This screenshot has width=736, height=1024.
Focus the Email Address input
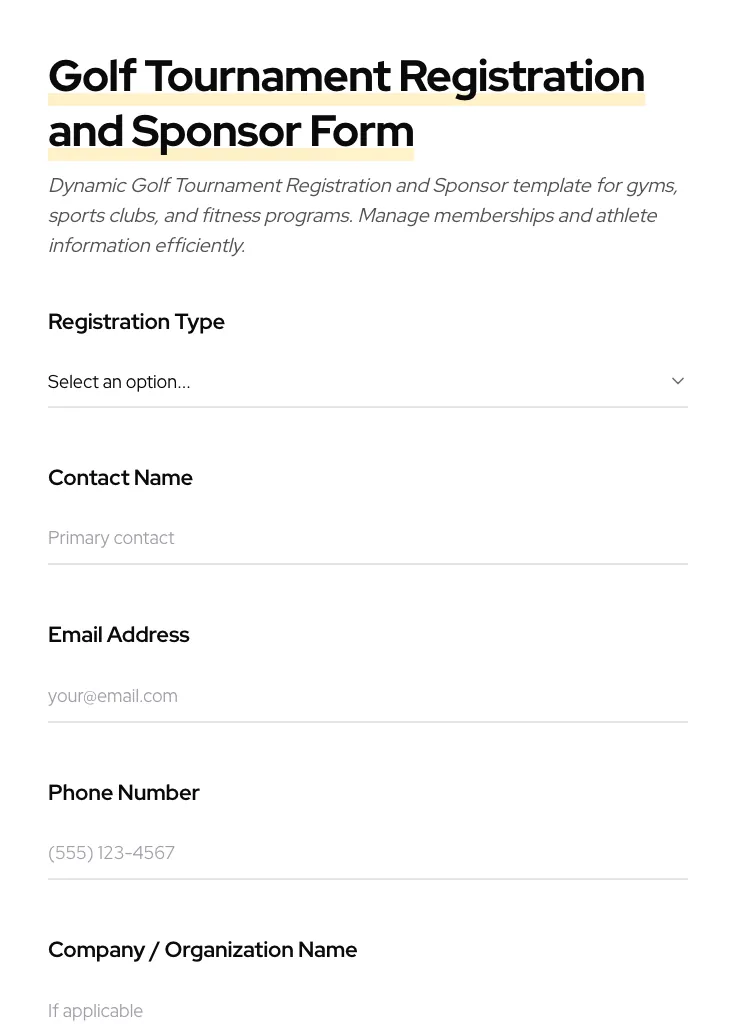(x=367, y=696)
